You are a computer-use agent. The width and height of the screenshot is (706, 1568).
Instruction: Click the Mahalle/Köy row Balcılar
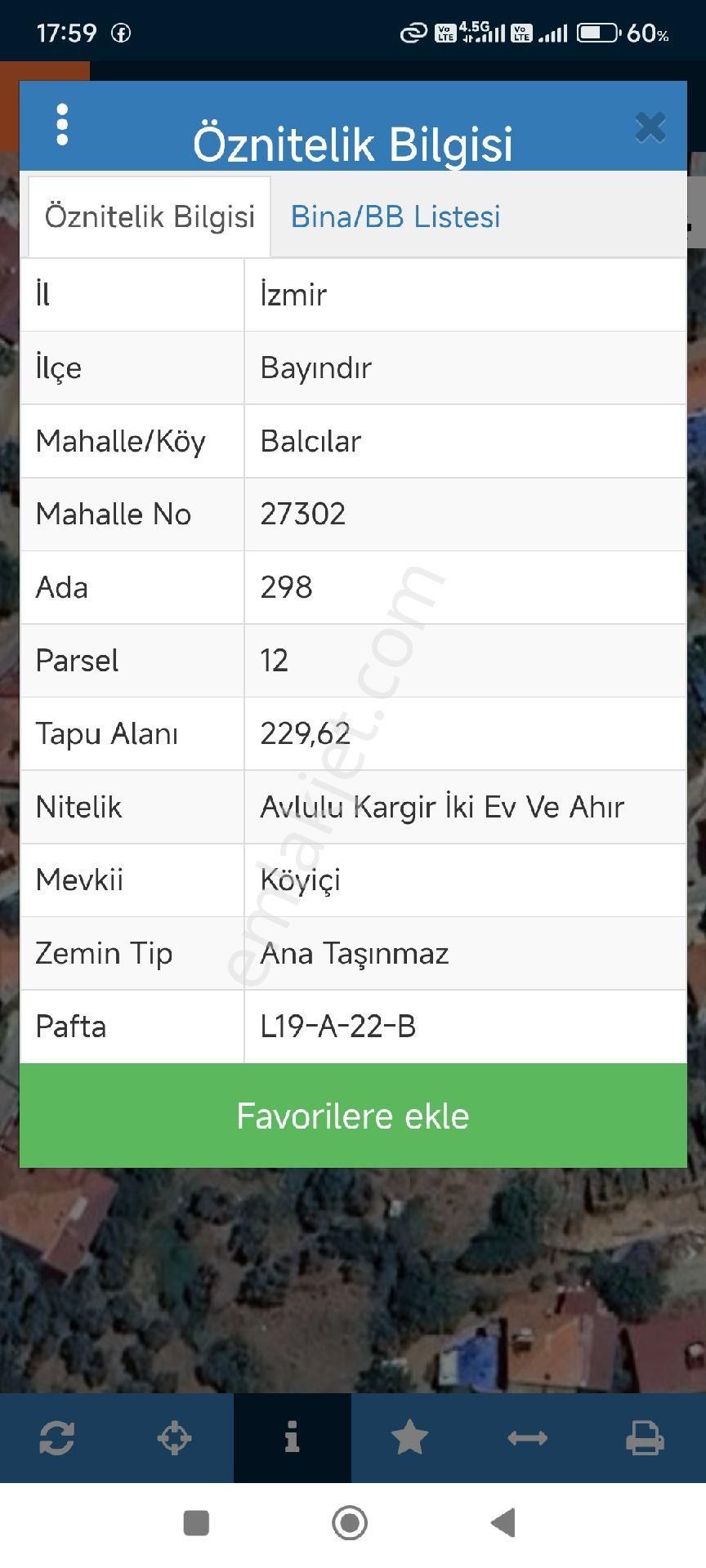point(308,441)
